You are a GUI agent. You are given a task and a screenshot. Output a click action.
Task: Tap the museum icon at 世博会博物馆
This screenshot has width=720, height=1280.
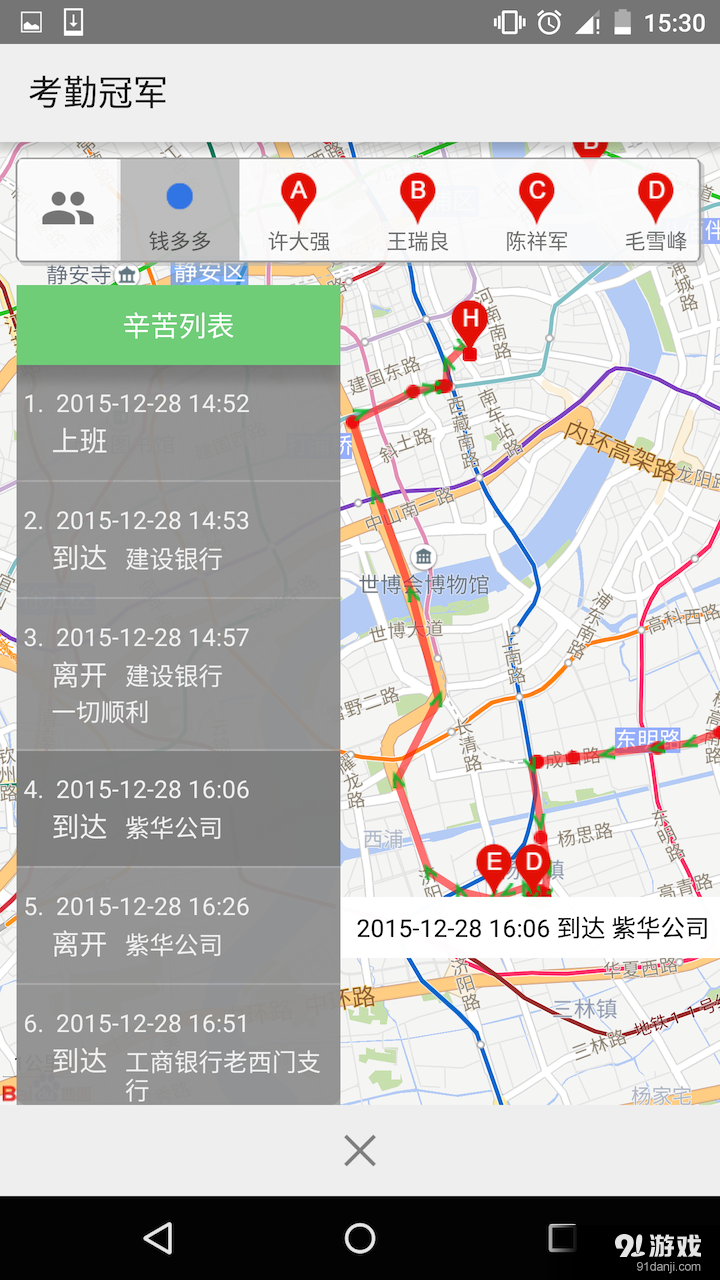point(424,558)
